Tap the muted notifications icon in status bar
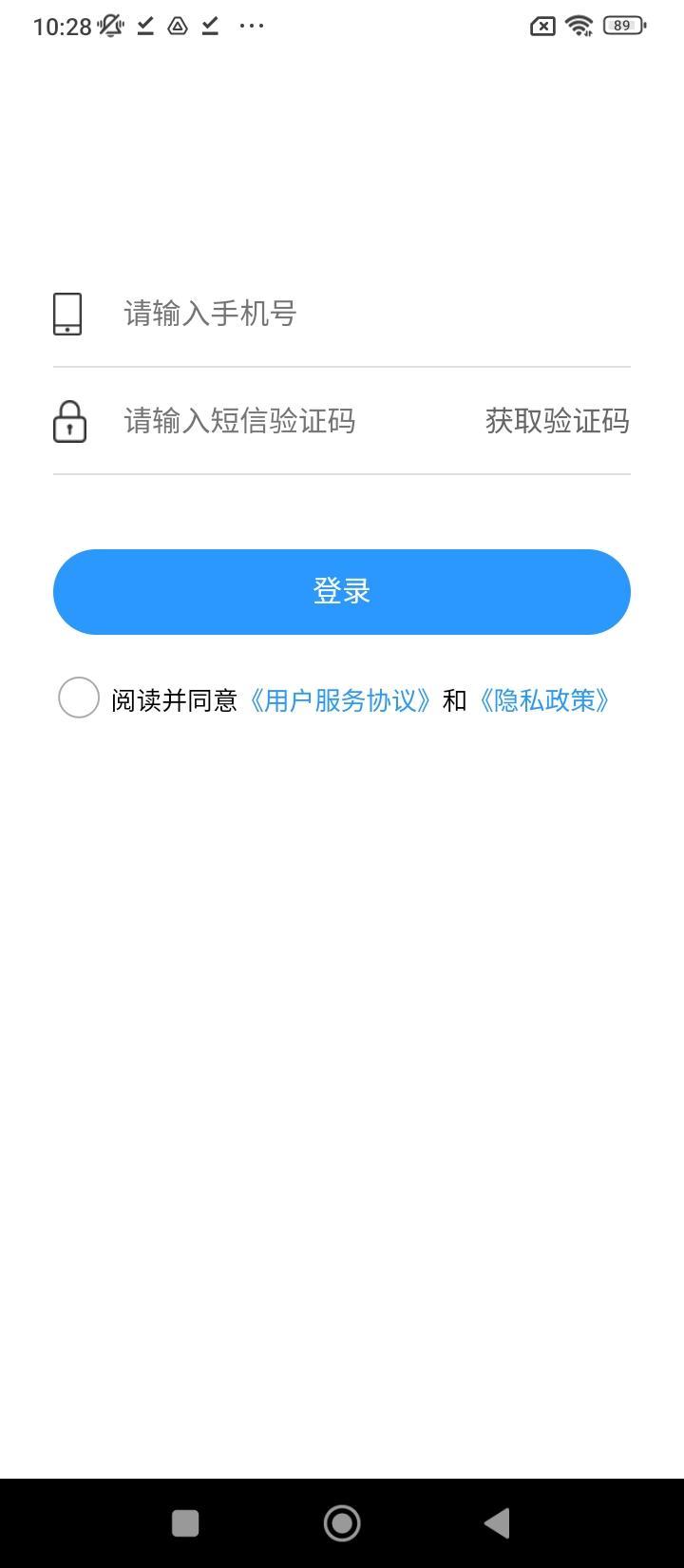Image resolution: width=684 pixels, height=1568 pixels. point(109,25)
